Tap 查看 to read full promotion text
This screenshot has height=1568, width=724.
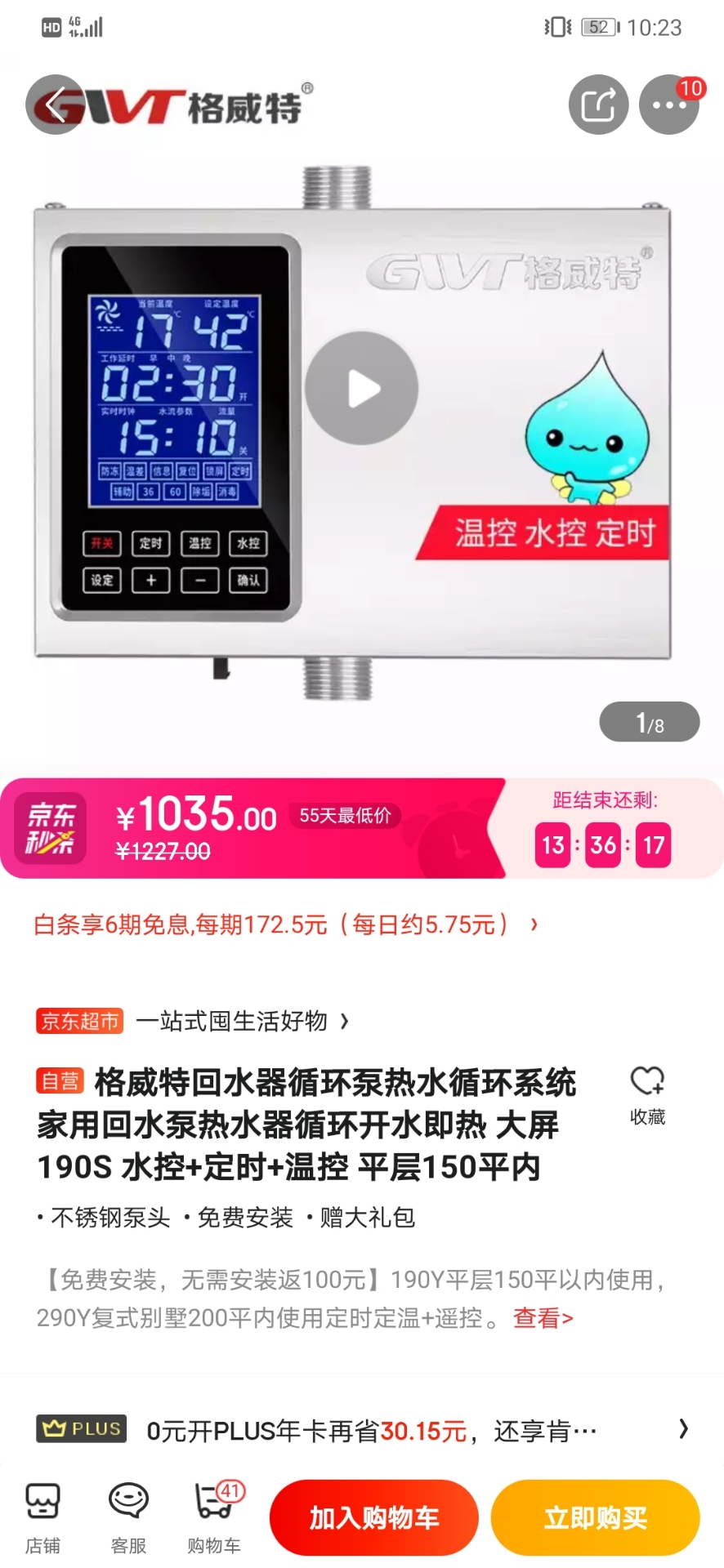coord(543,1318)
